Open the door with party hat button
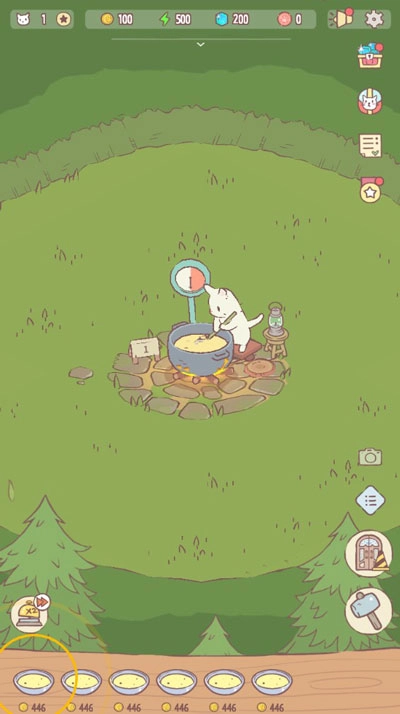Image resolution: width=400 pixels, height=714 pixels. (369, 553)
